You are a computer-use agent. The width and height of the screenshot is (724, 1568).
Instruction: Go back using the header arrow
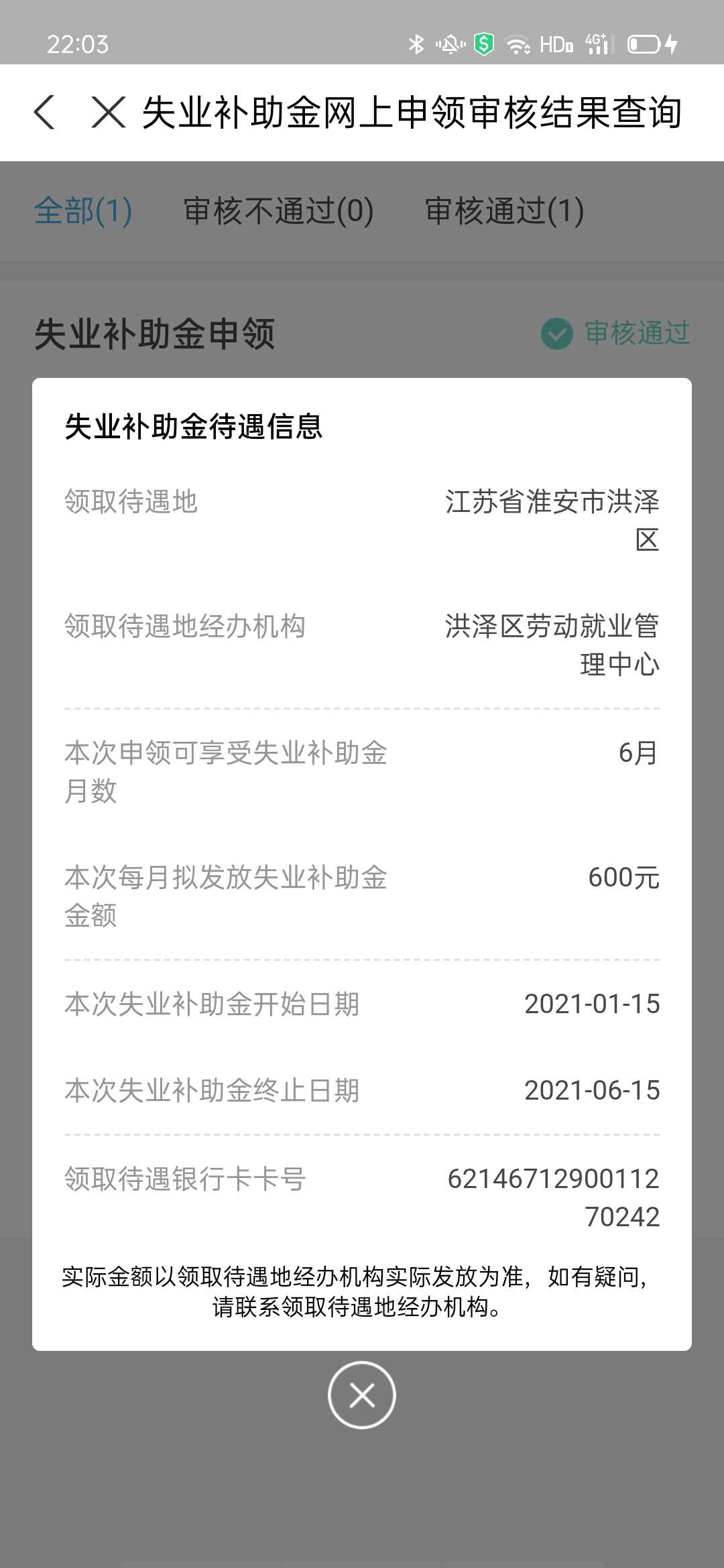coord(44,112)
